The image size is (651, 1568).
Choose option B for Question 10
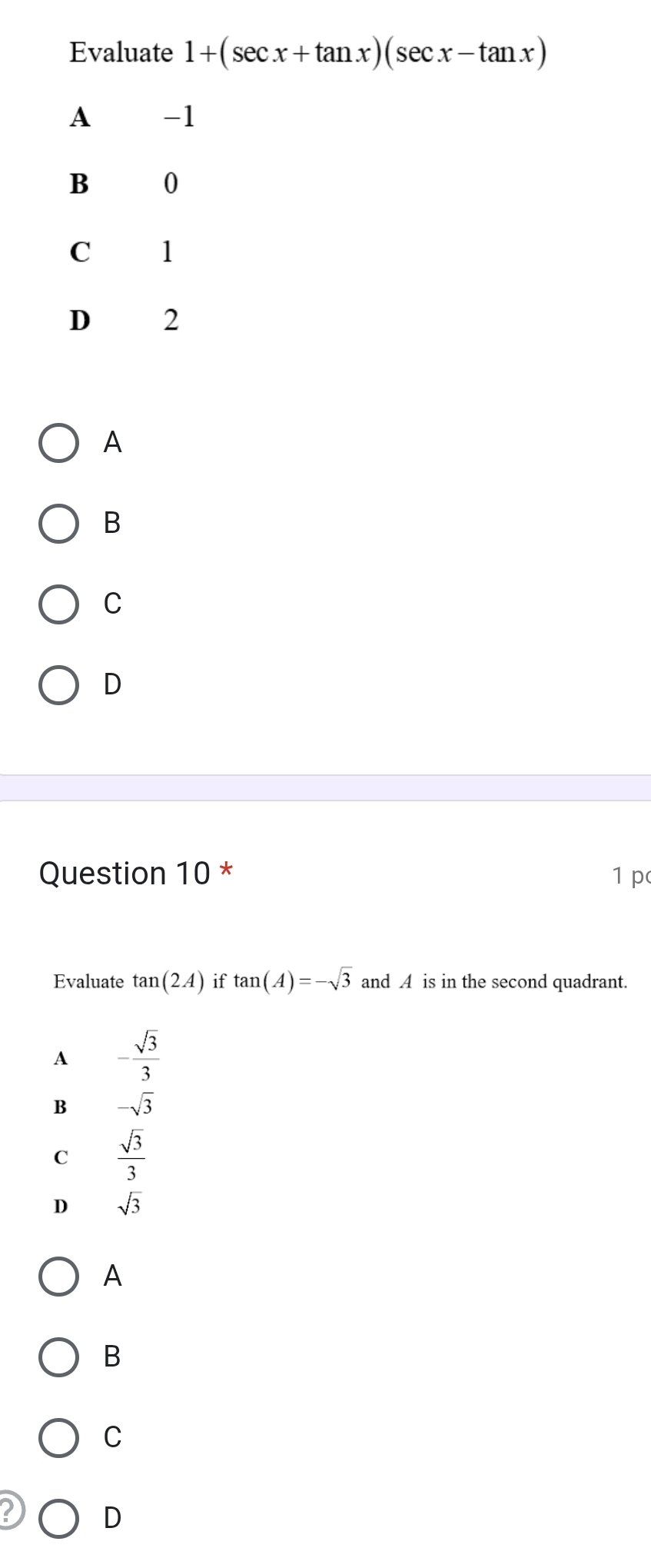point(58,1357)
